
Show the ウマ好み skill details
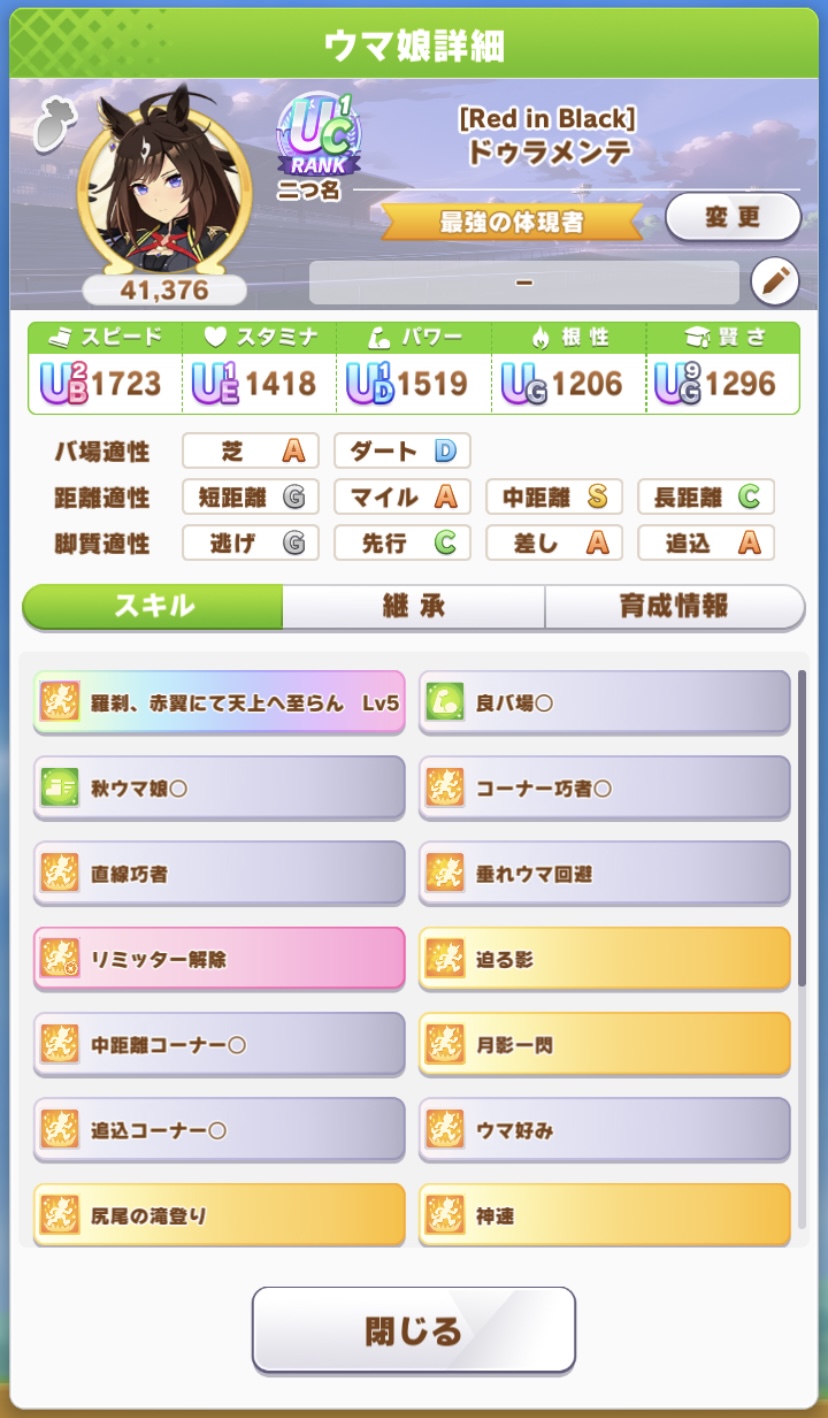(x=604, y=1130)
